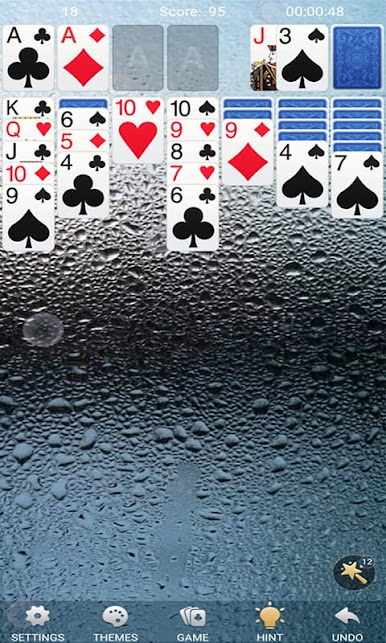Viewport: 386px width, 643px height.
Task: Tap the 10 of hearts card
Action: click(x=138, y=130)
